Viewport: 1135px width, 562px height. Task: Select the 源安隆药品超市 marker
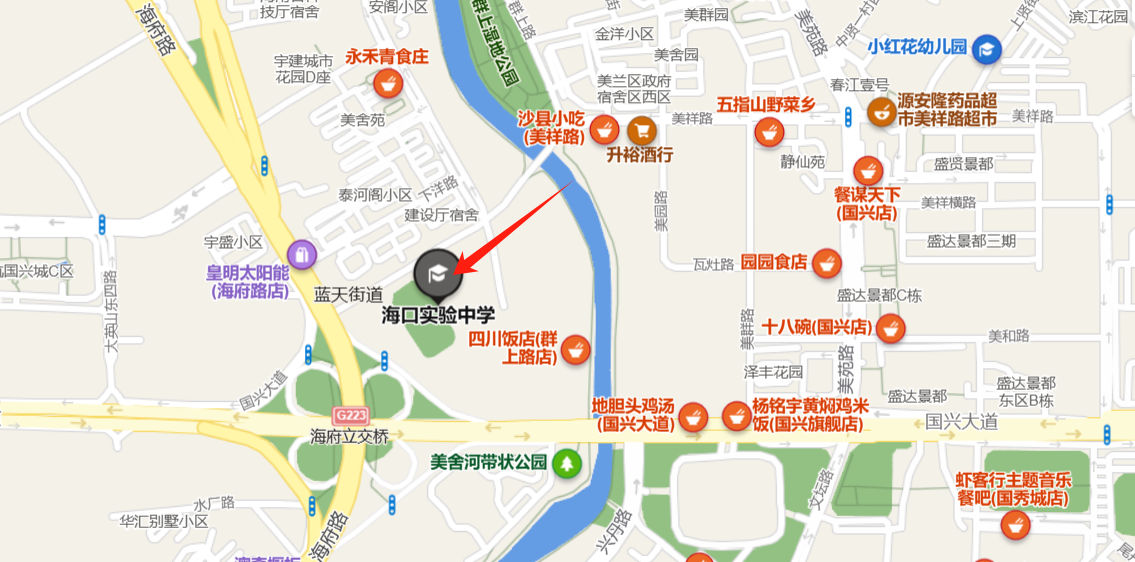(x=881, y=110)
